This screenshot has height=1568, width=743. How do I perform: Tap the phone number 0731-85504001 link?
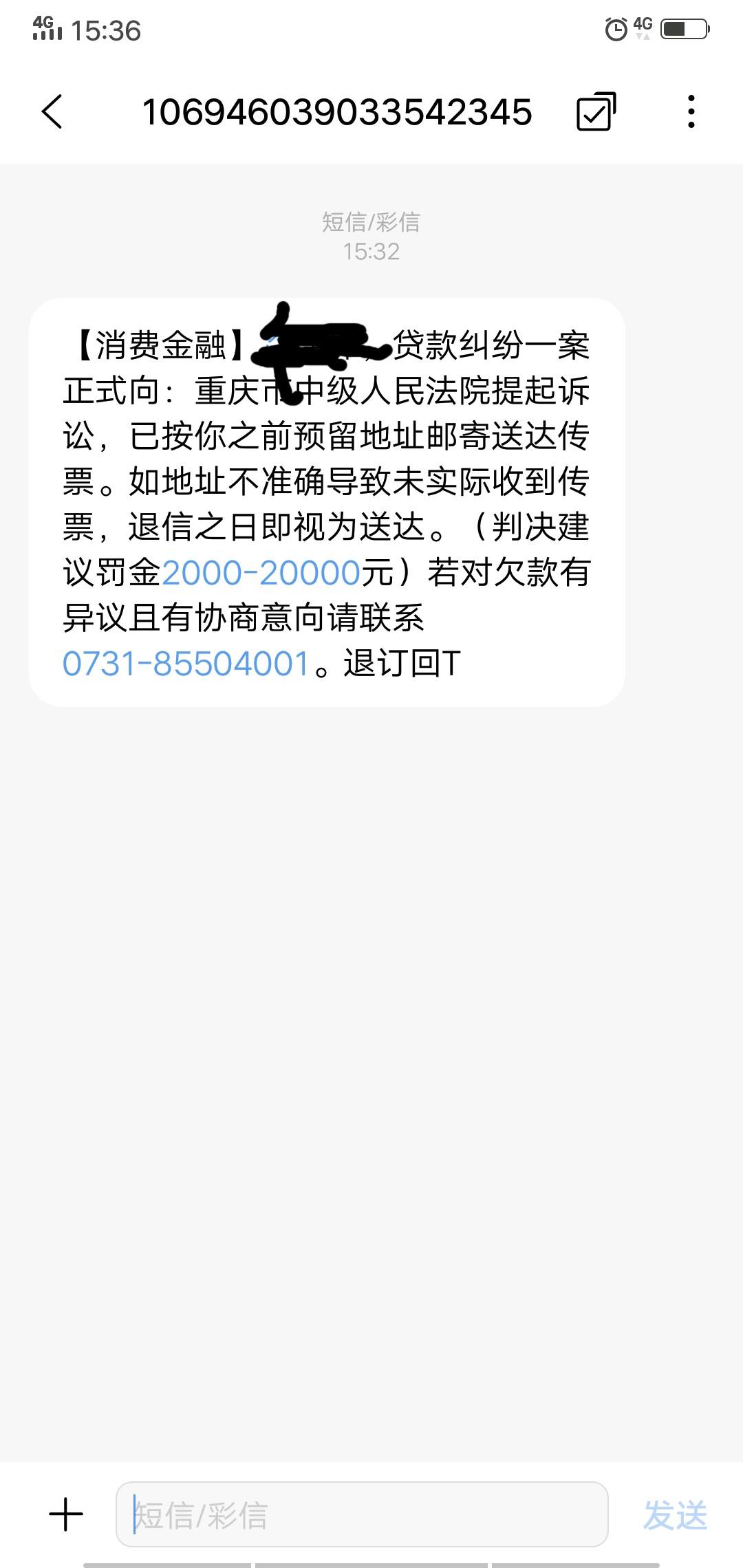pos(186,664)
